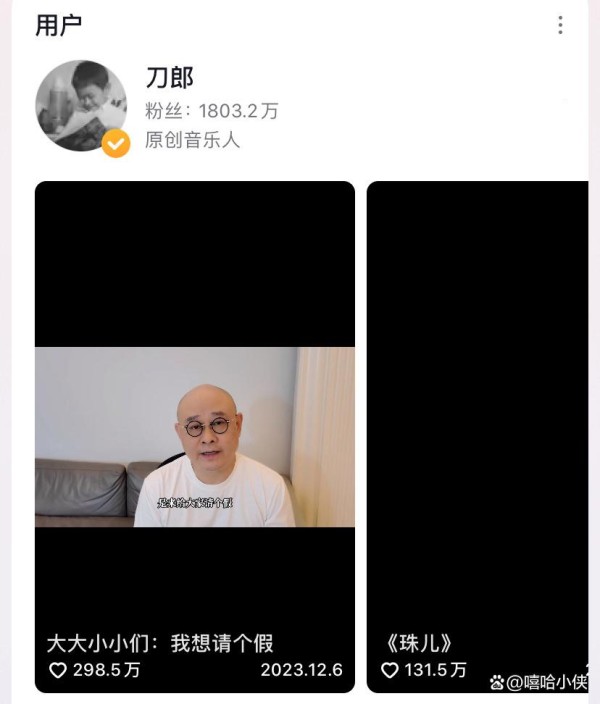Open the three-dot overflow menu

click(x=560, y=26)
